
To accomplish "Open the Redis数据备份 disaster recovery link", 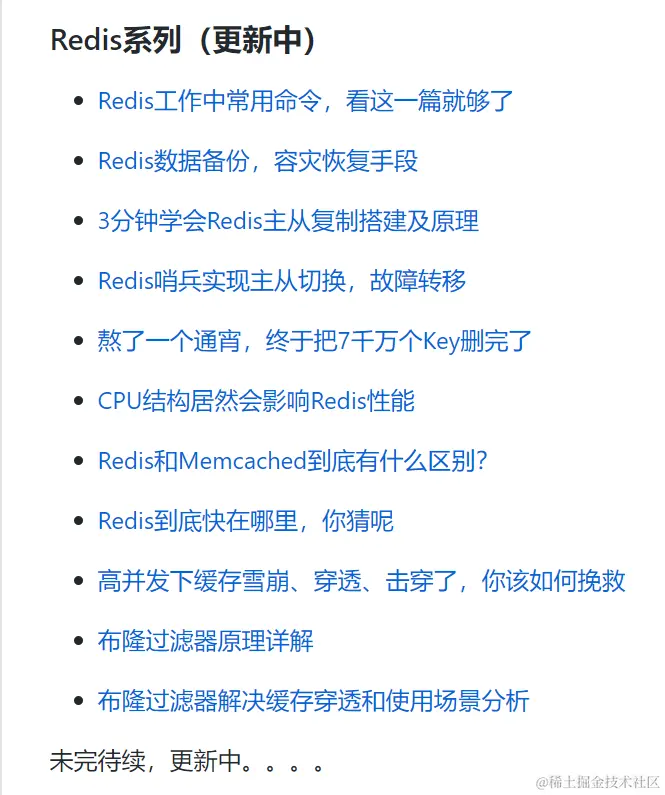I will (x=257, y=160).
